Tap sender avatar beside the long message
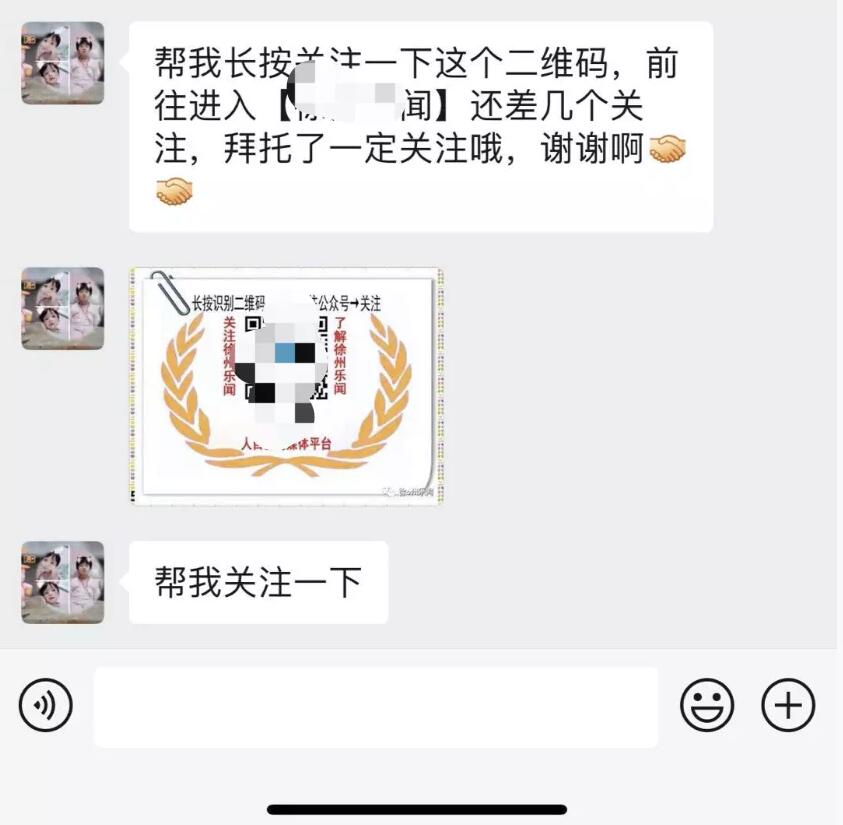 pyautogui.click(x=63, y=63)
